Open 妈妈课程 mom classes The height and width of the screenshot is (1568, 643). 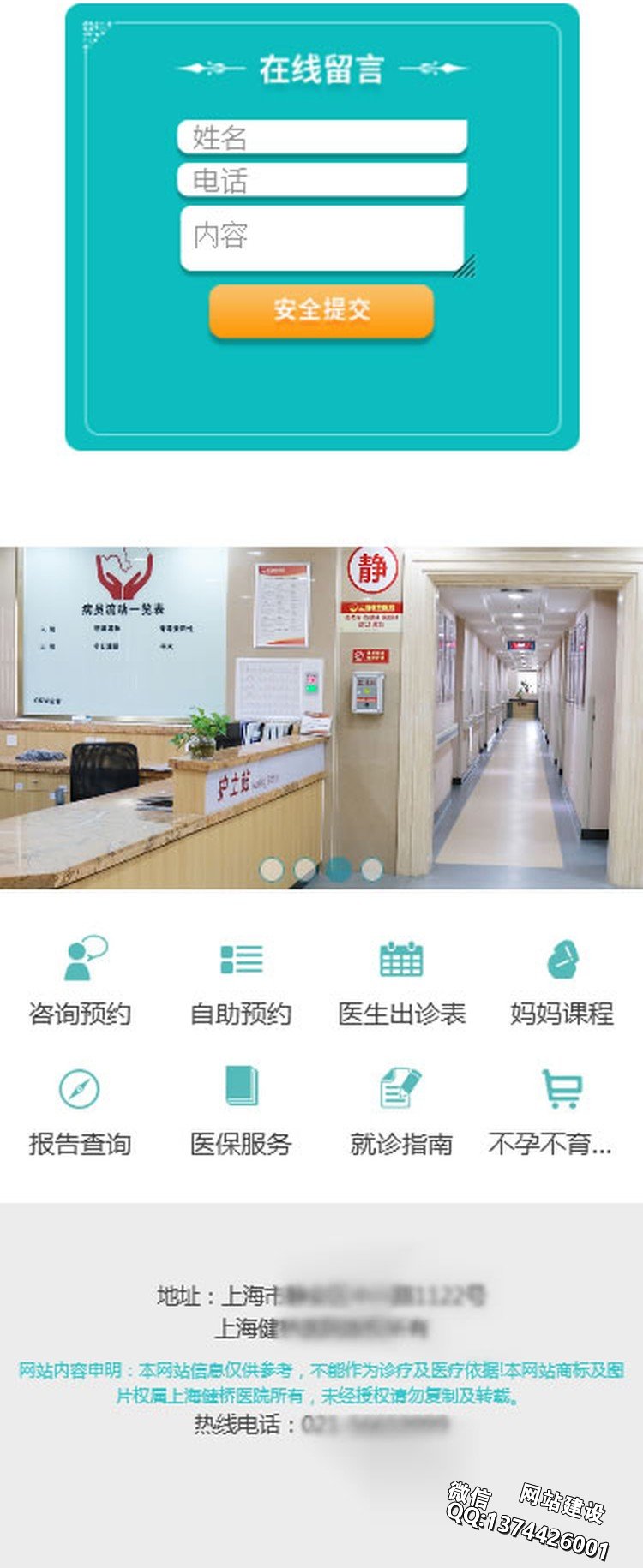562,982
